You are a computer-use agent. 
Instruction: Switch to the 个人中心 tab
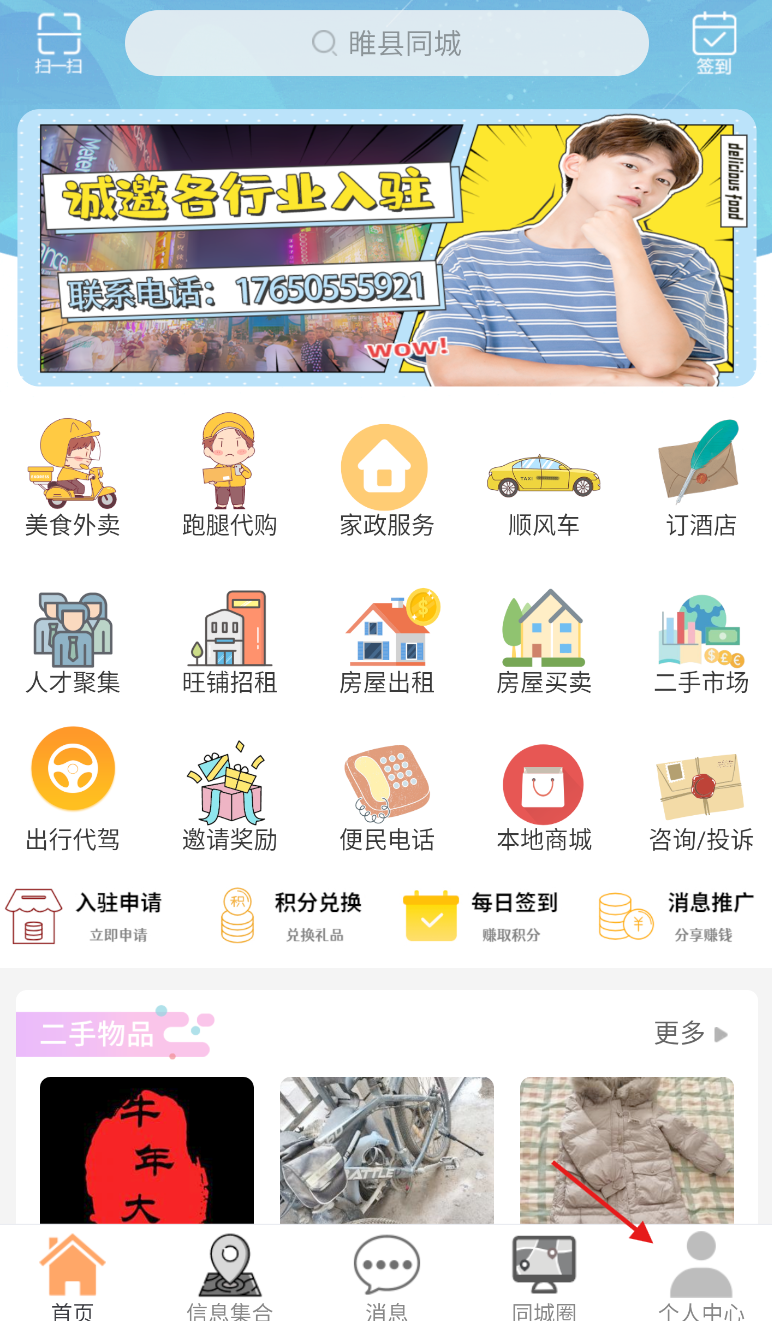(x=700, y=1277)
